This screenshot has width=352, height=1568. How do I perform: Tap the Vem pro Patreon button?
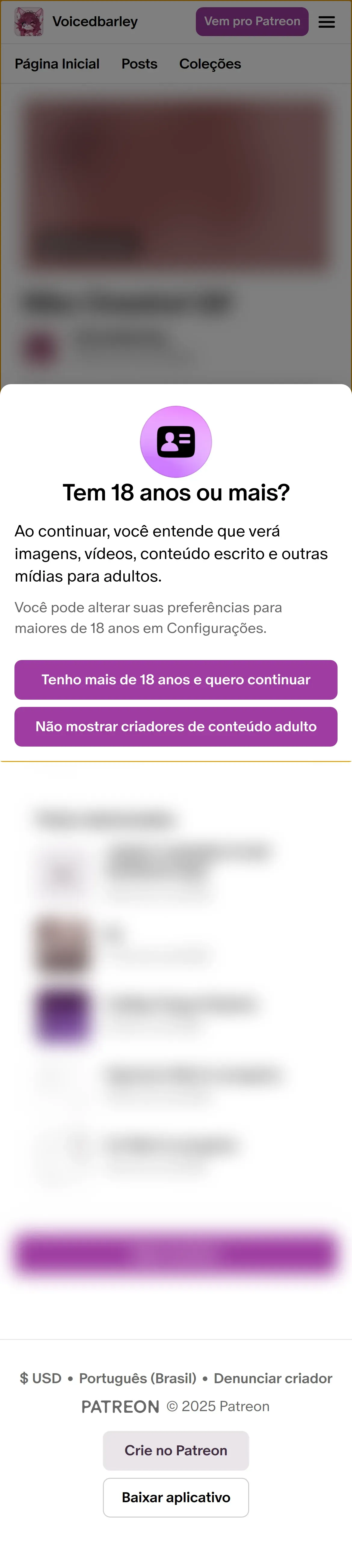click(x=252, y=22)
